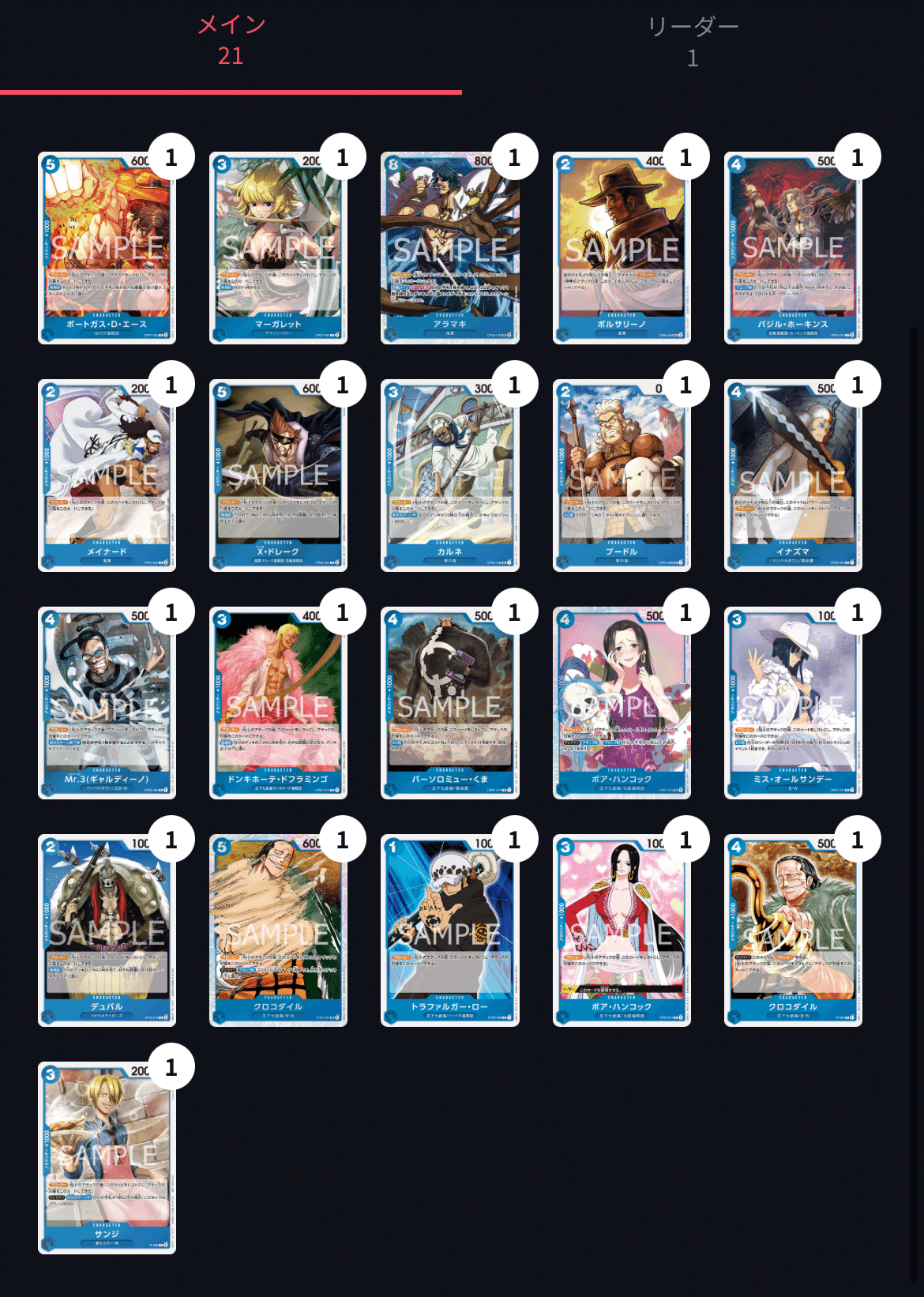The image size is (924, 1297).
Task: Open the X・ドレーク card
Action: point(278,476)
